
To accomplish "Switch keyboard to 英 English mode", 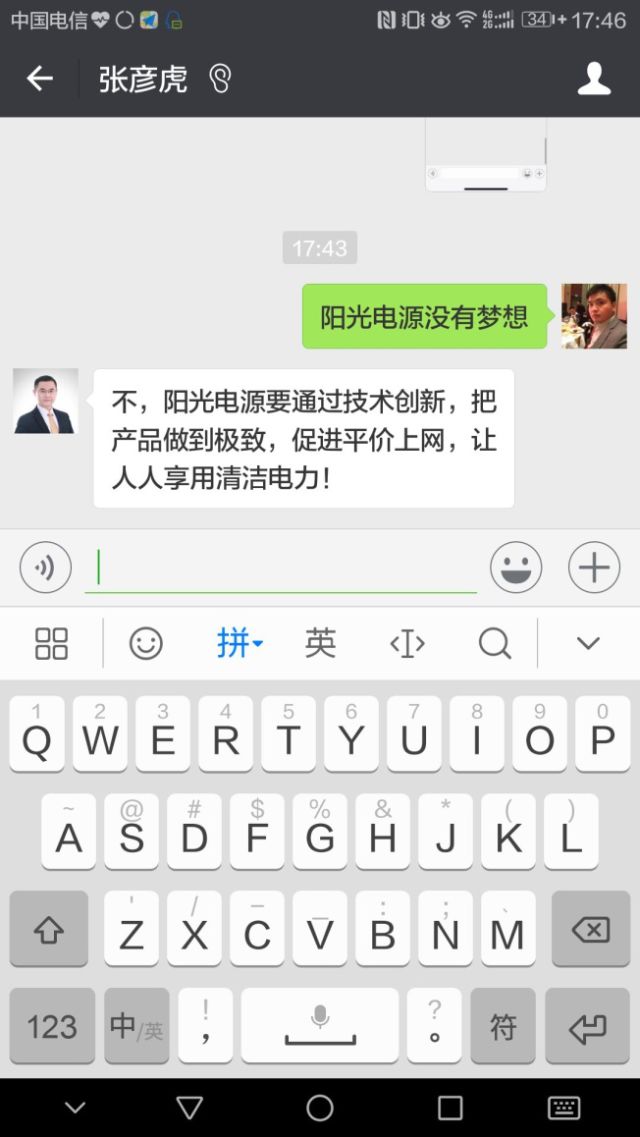I will [320, 643].
